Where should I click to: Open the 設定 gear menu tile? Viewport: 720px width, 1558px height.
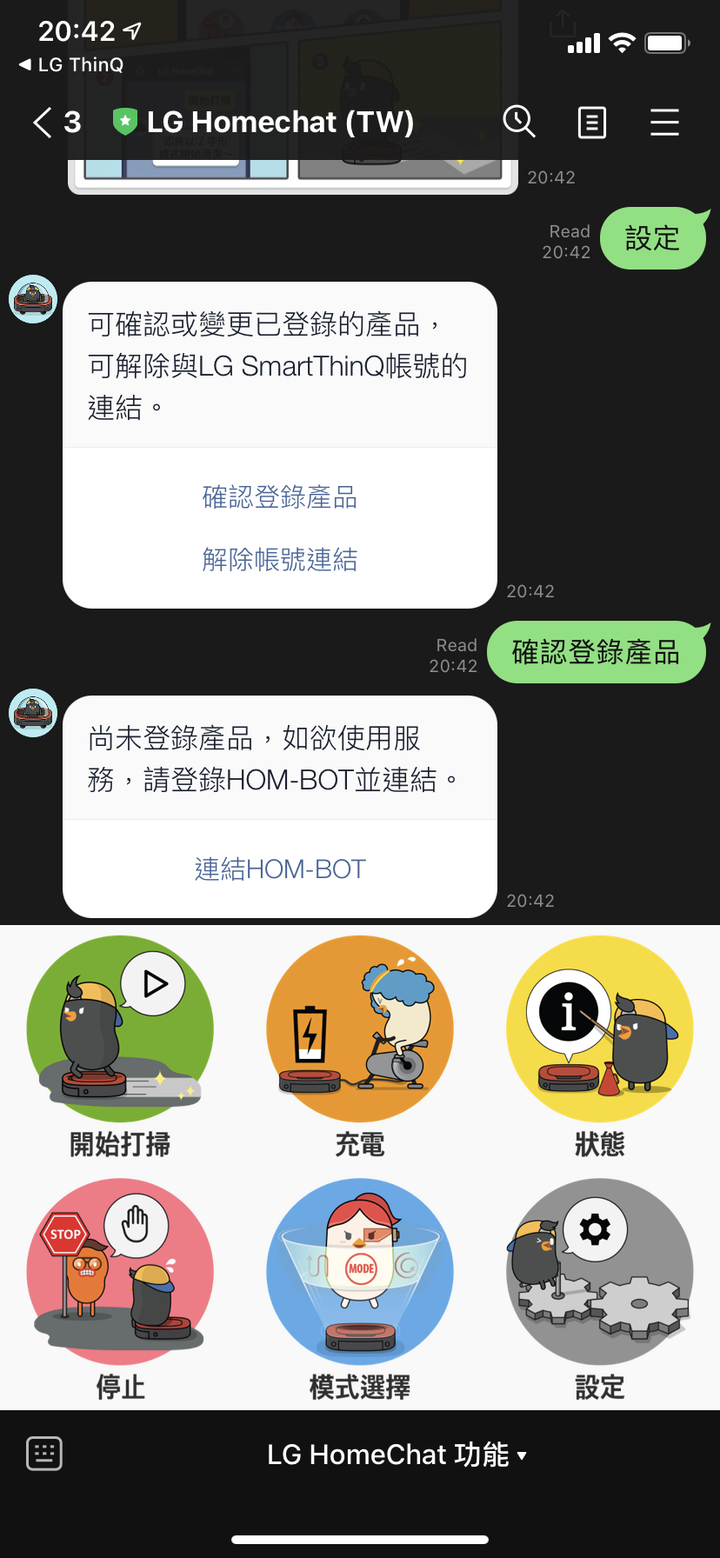click(600, 1289)
